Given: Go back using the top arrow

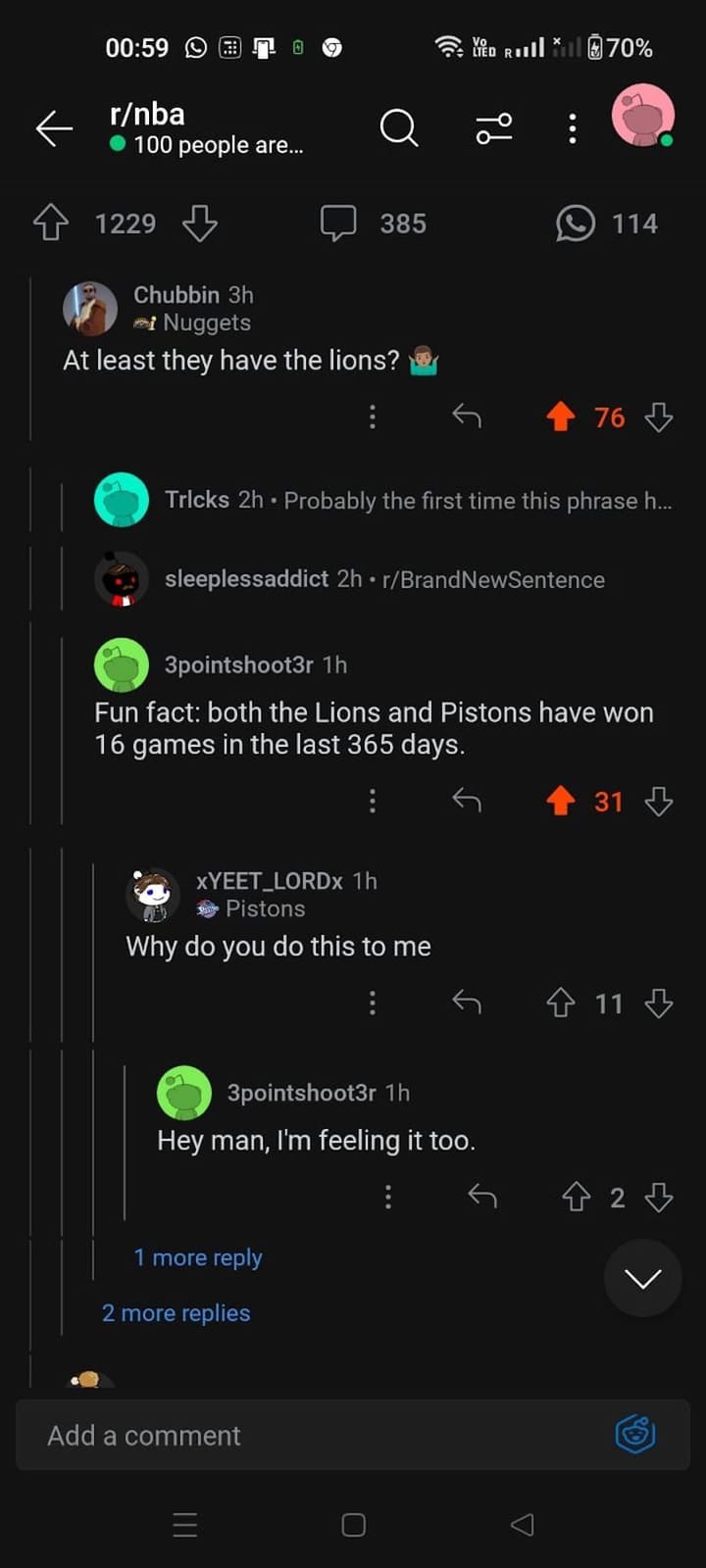Looking at the screenshot, I should [54, 128].
